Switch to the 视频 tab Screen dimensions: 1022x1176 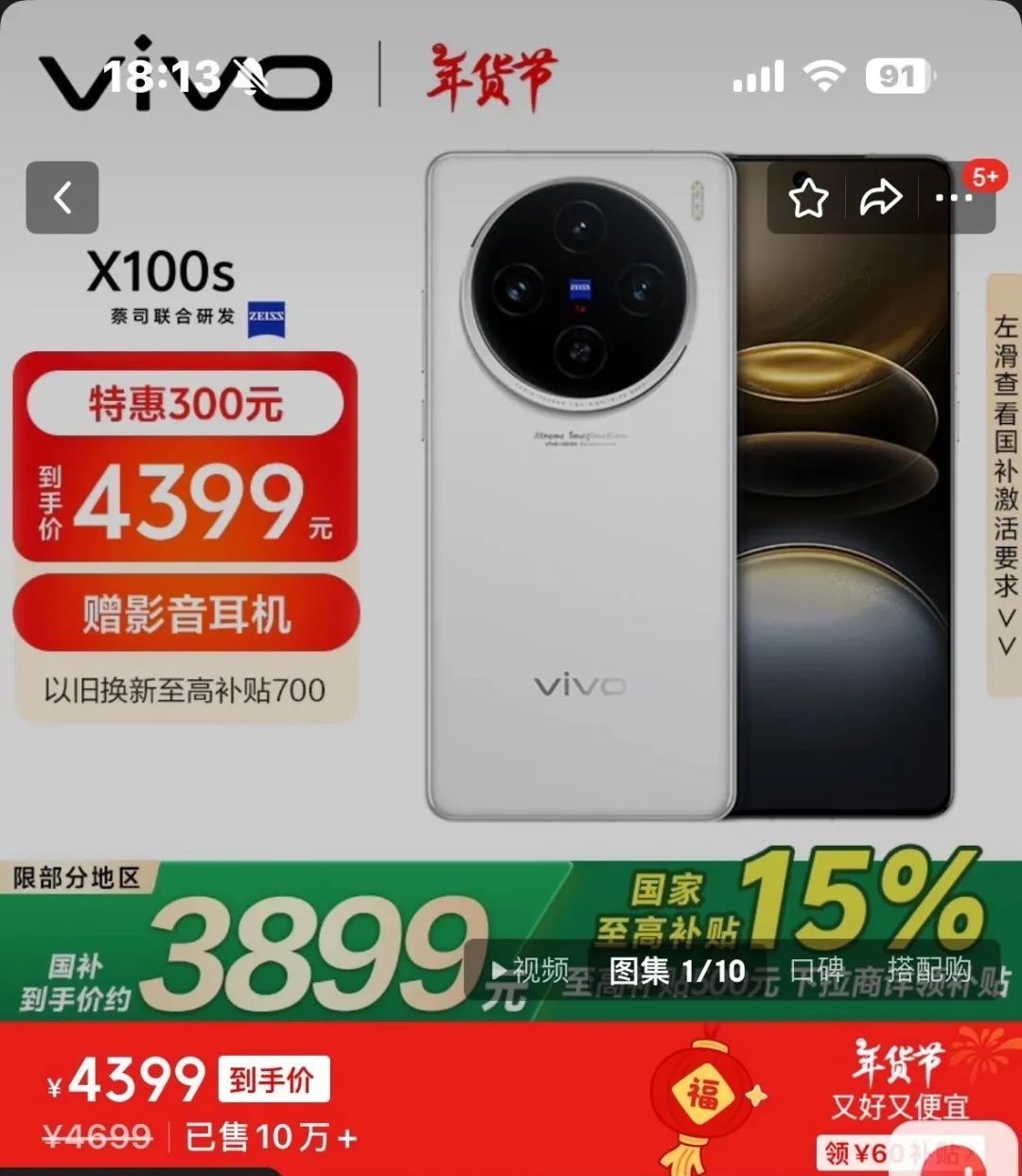coord(531,971)
